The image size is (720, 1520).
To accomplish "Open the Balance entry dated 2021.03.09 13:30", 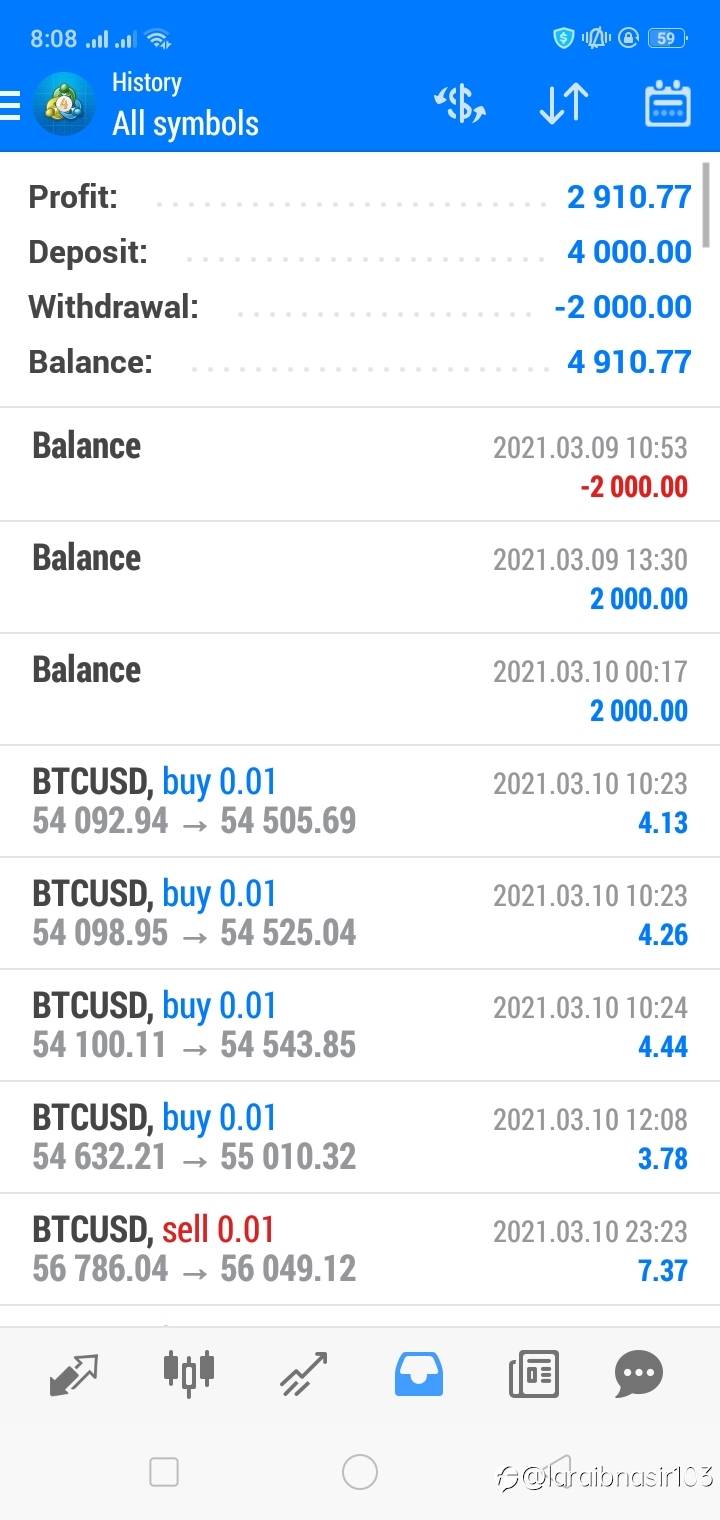I will pos(360,577).
